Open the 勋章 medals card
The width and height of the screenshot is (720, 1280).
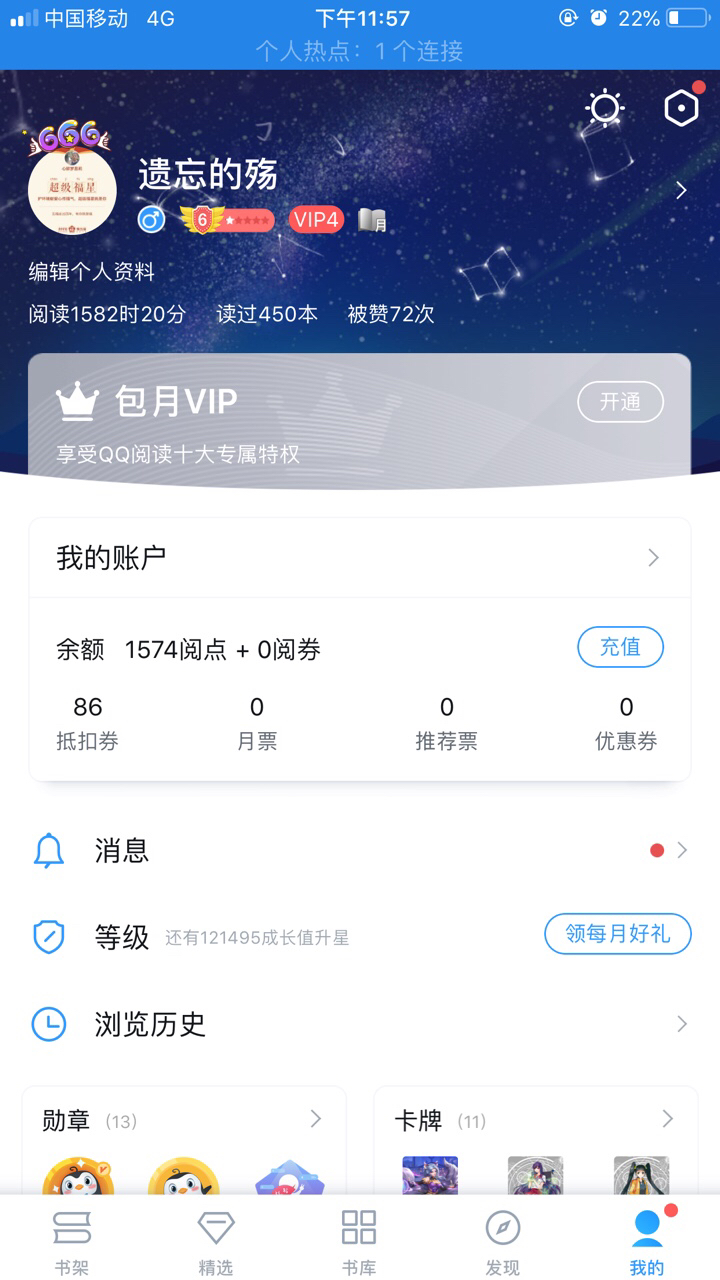pos(184,1122)
